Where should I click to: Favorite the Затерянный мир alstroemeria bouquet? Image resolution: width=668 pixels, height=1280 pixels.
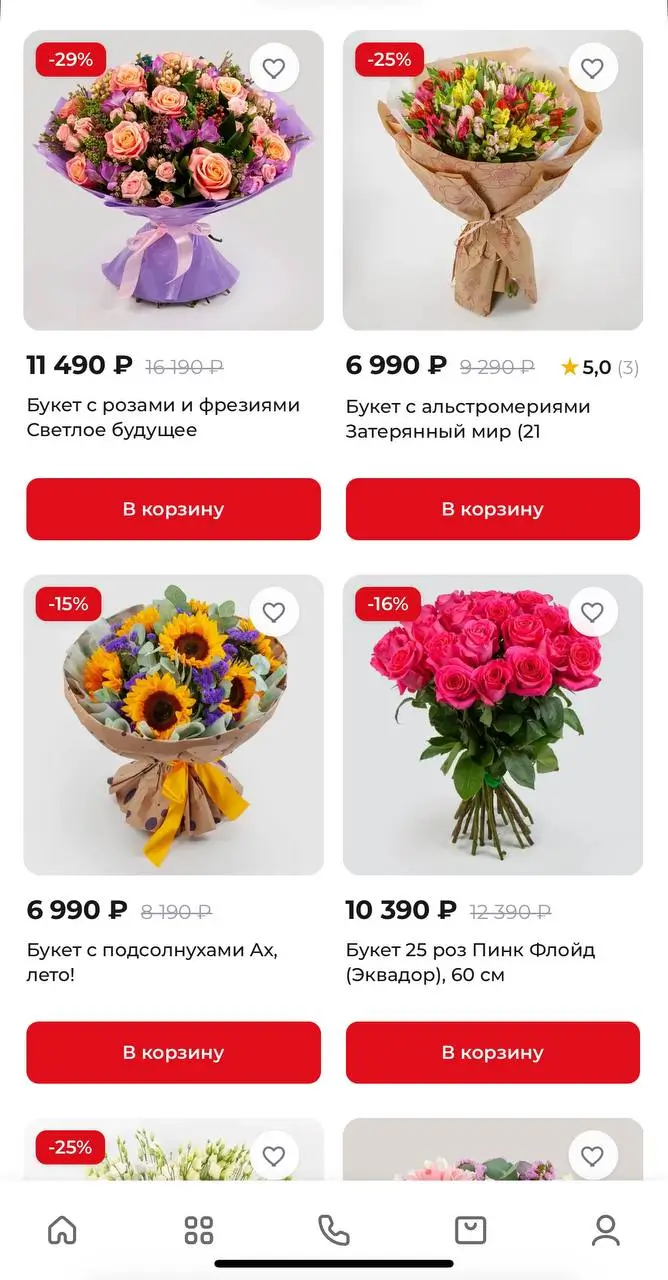(593, 68)
